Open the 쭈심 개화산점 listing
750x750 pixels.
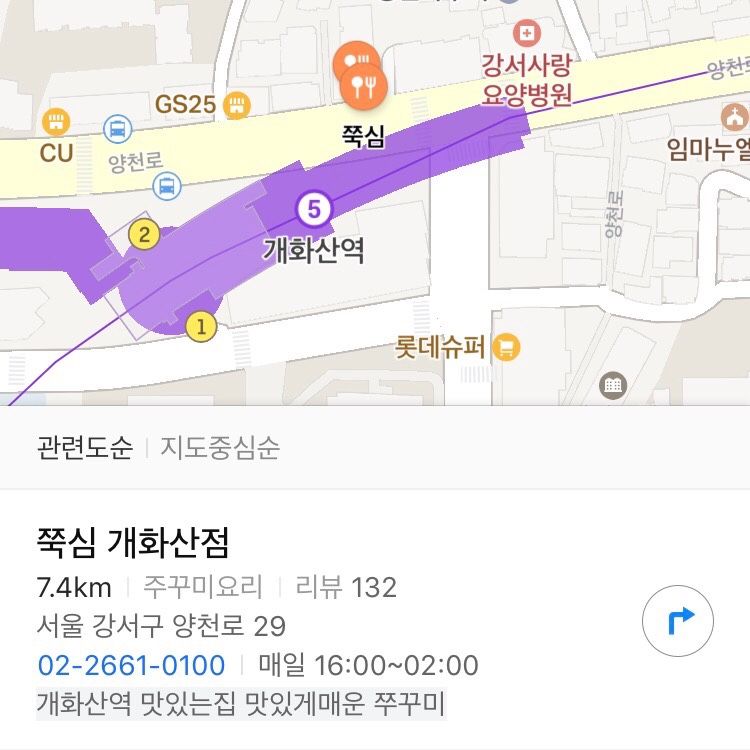(133, 543)
